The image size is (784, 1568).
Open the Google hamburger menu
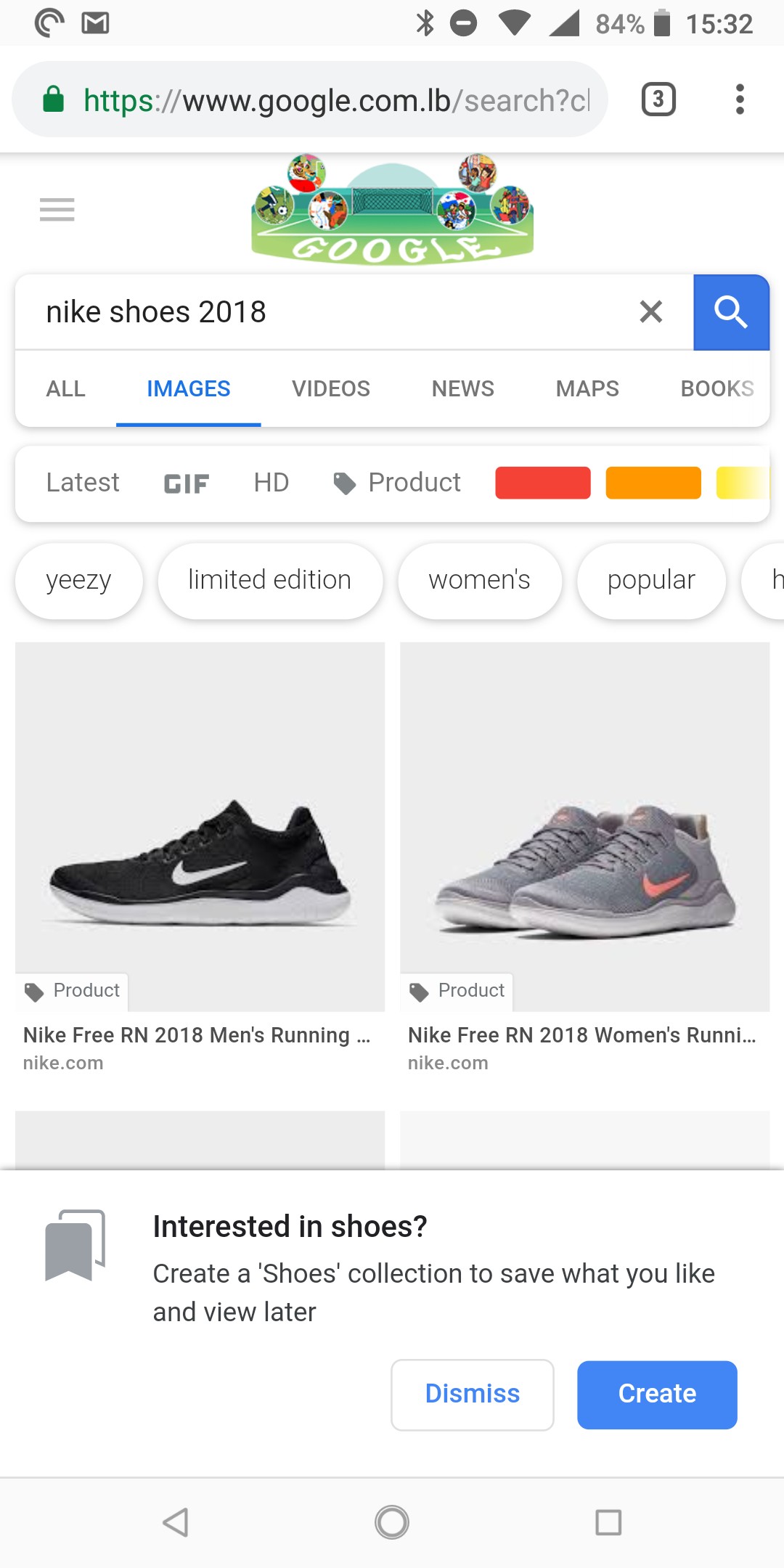coord(57,210)
